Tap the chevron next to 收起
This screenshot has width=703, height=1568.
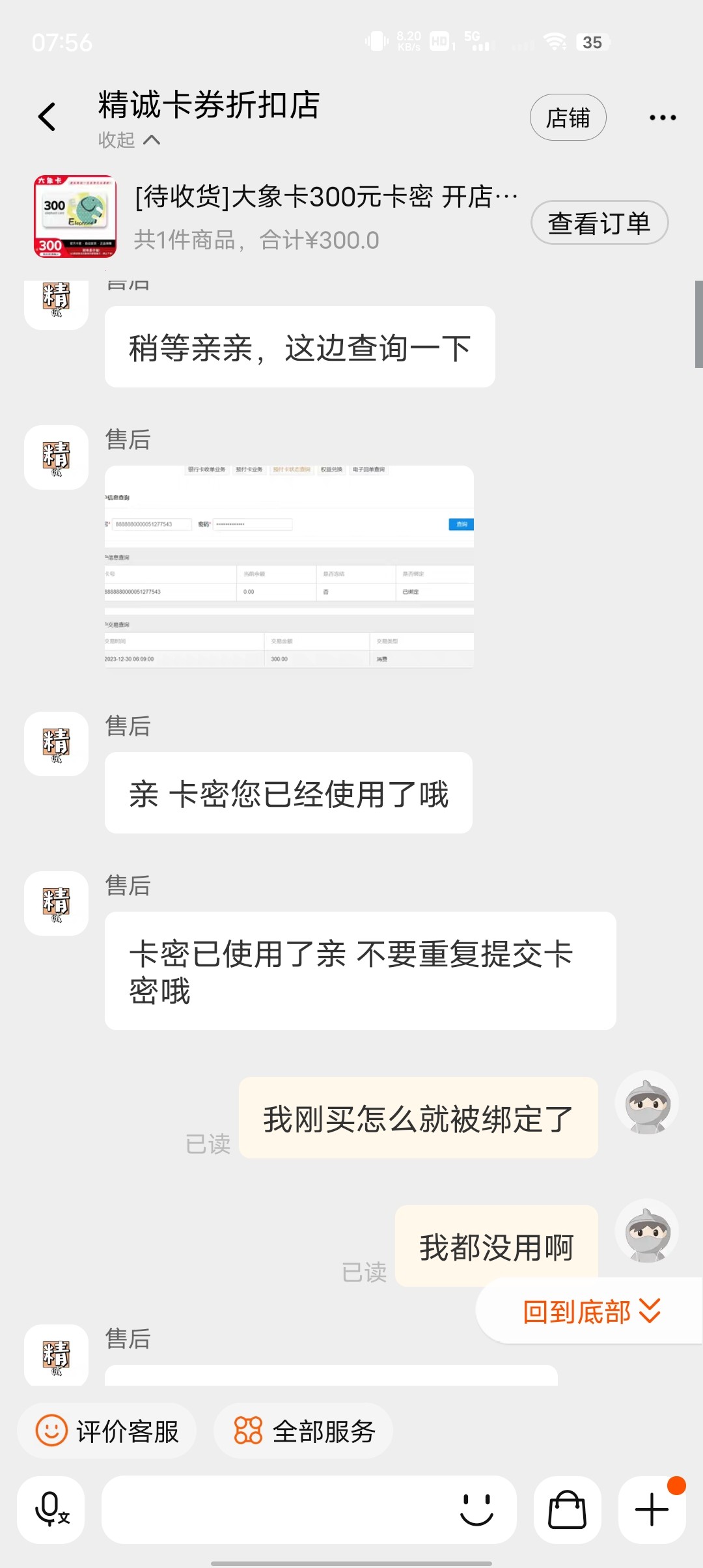click(152, 140)
